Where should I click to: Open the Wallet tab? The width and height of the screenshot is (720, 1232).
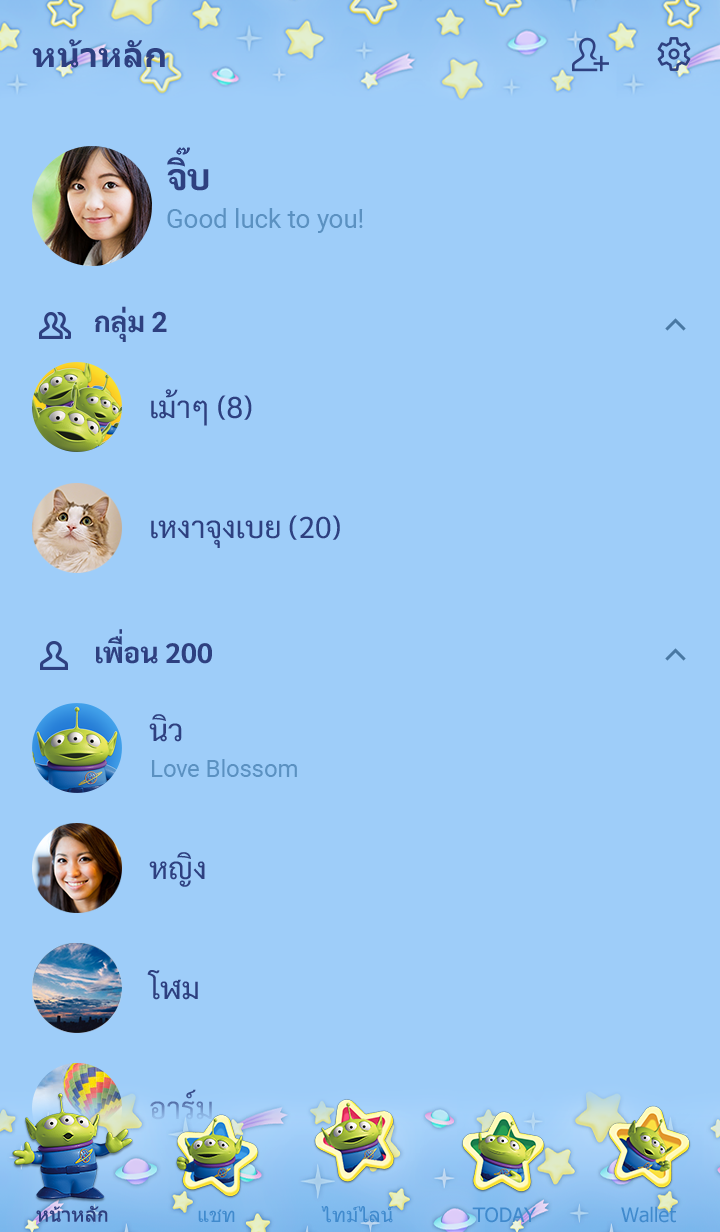648,1170
